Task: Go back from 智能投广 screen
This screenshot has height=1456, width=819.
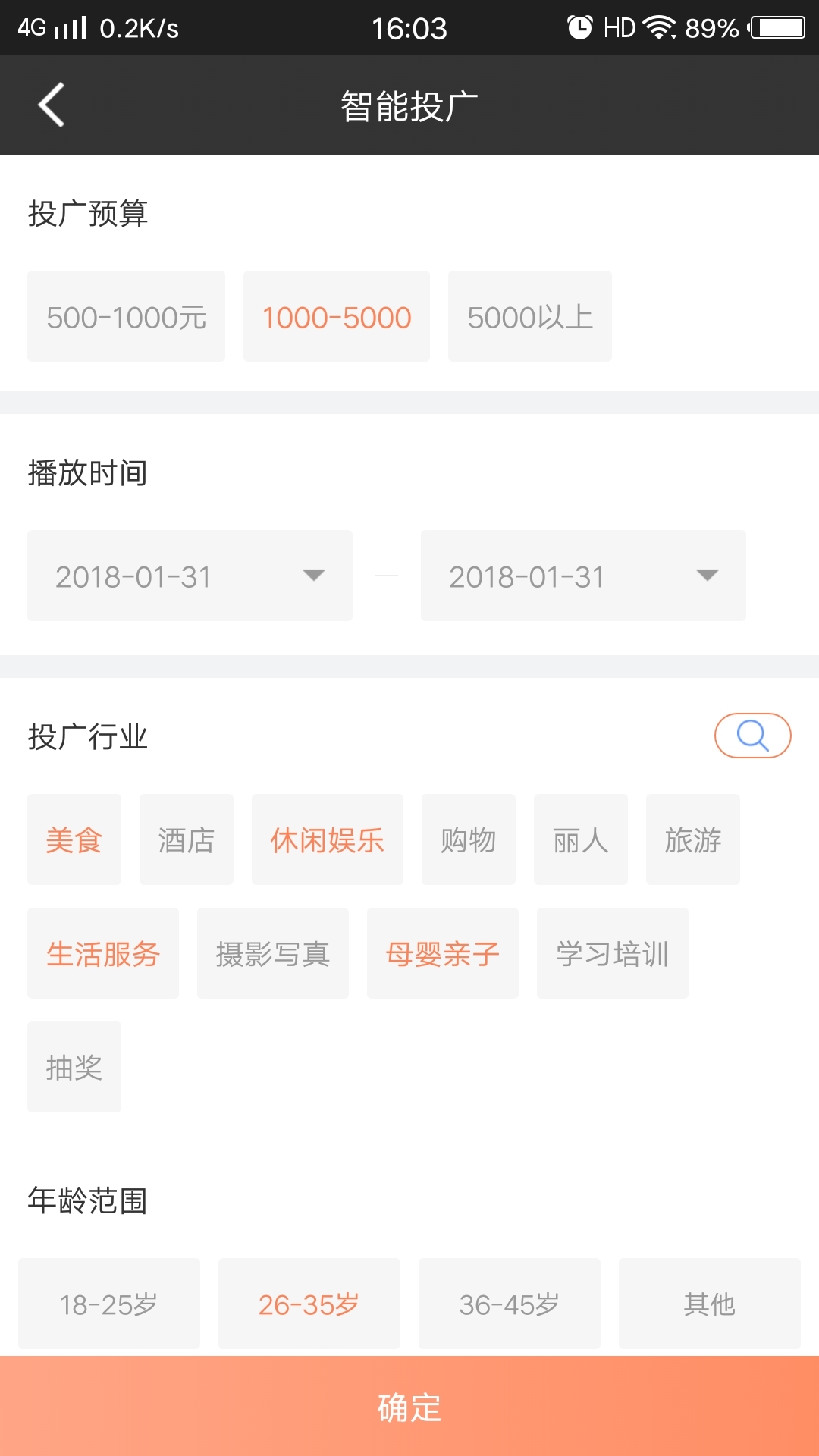Action: (52, 105)
